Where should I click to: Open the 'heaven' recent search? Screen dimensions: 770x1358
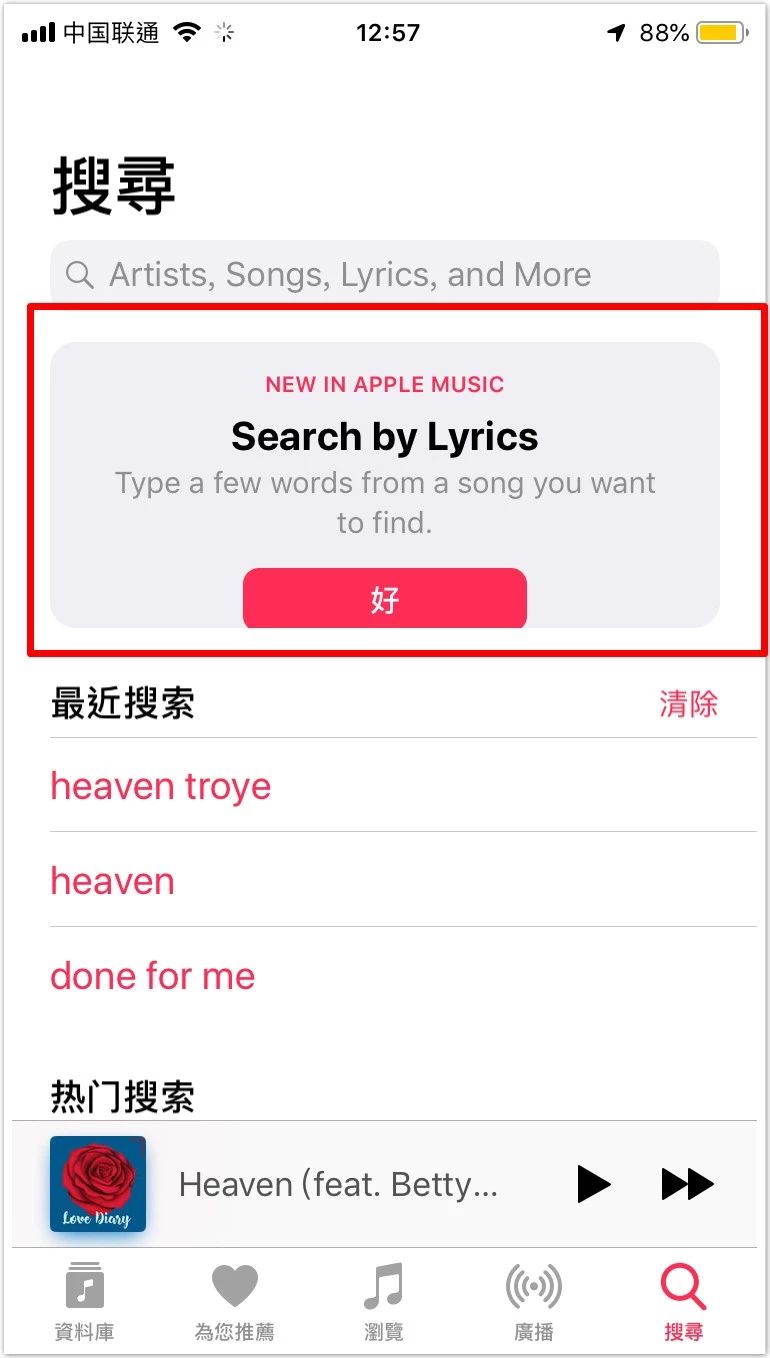tap(112, 881)
